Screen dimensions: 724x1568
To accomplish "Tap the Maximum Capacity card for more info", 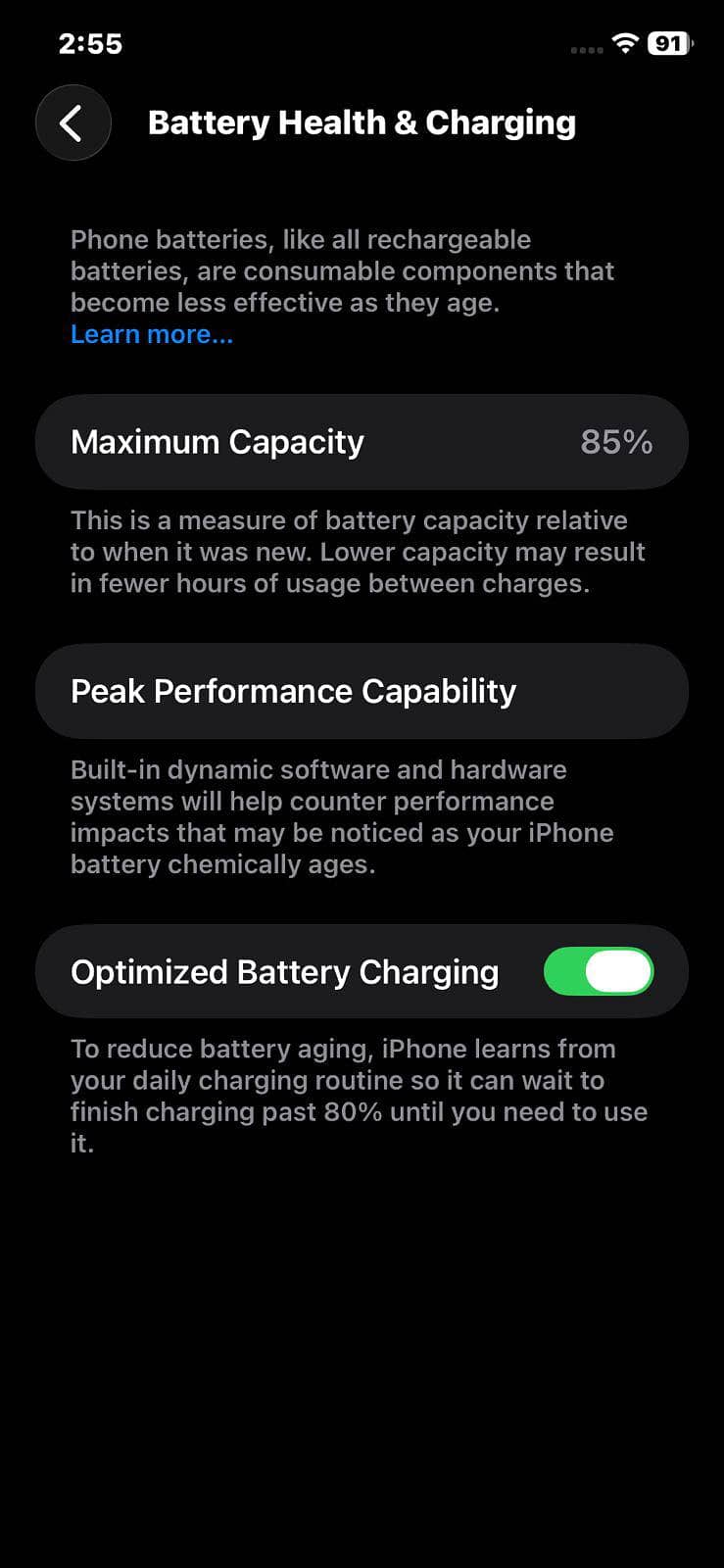I will click(362, 442).
